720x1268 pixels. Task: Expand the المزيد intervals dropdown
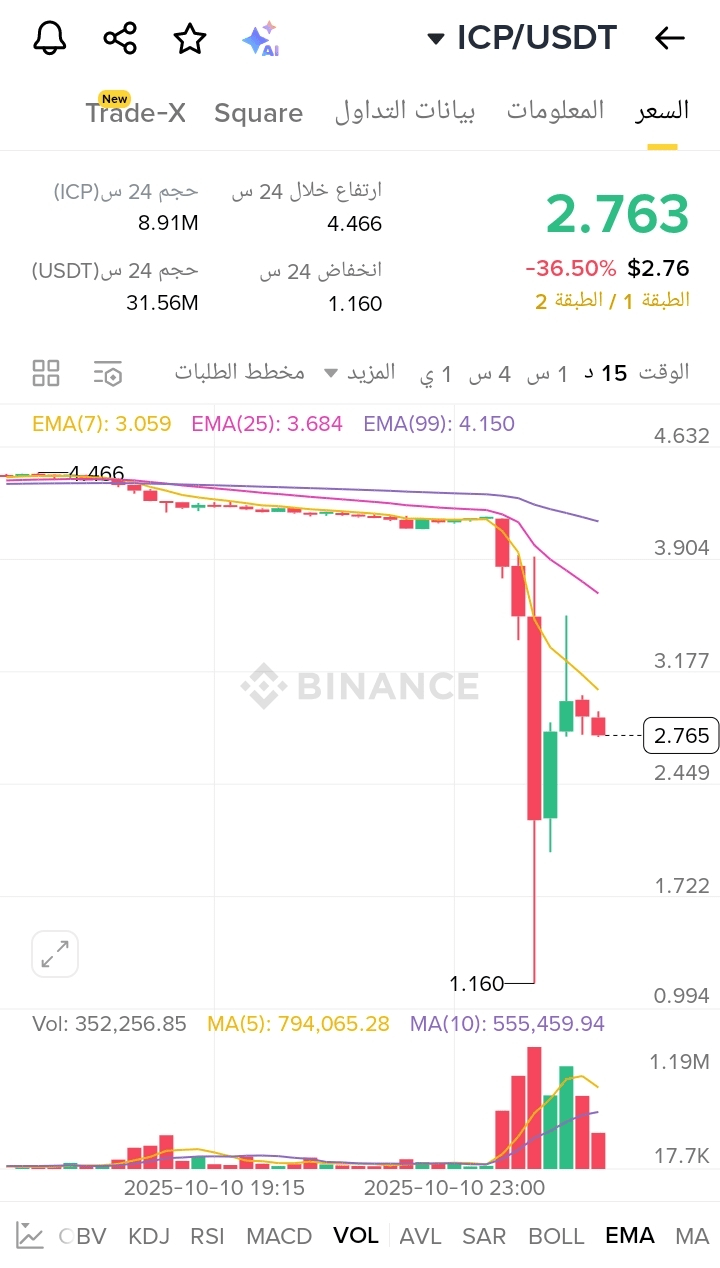359,373
